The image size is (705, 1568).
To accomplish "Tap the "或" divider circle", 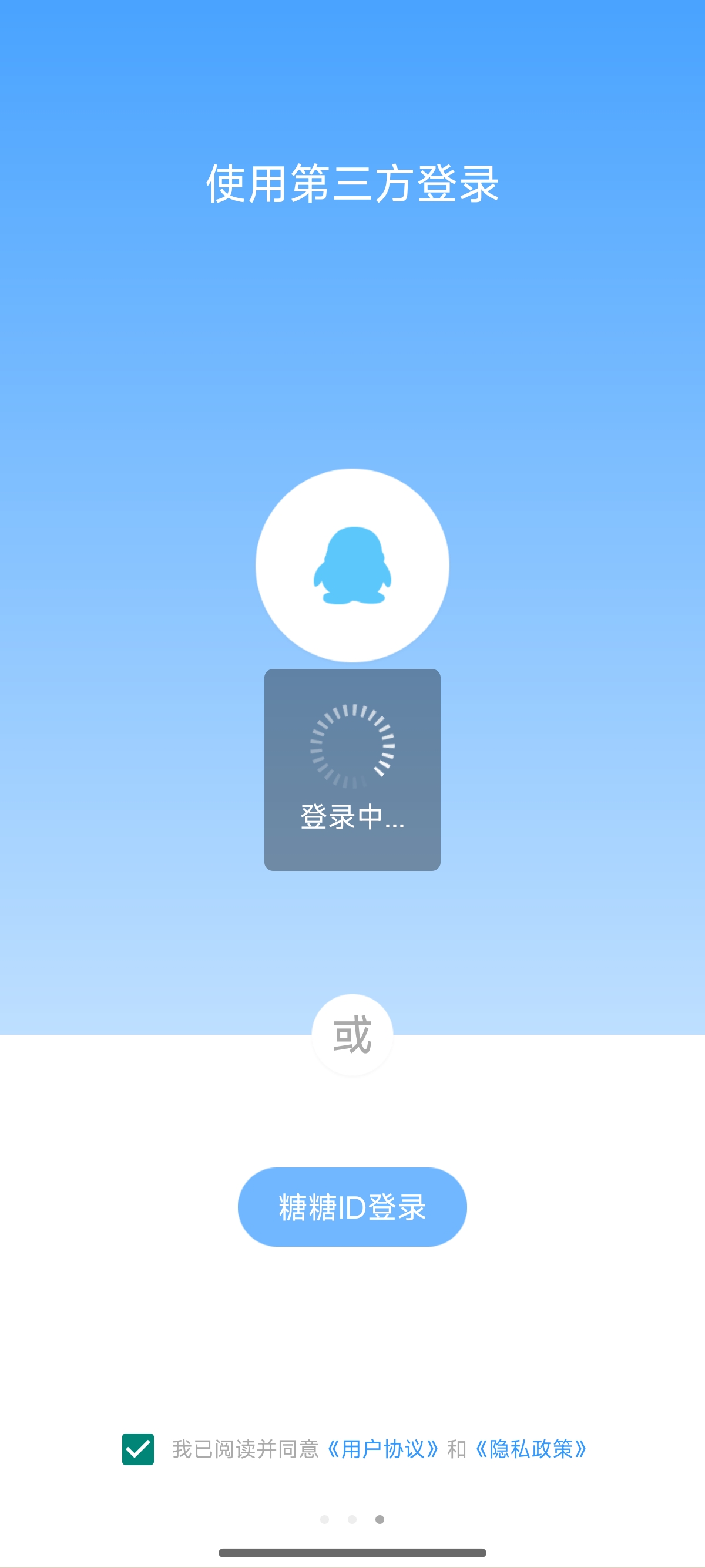I will click(352, 1035).
